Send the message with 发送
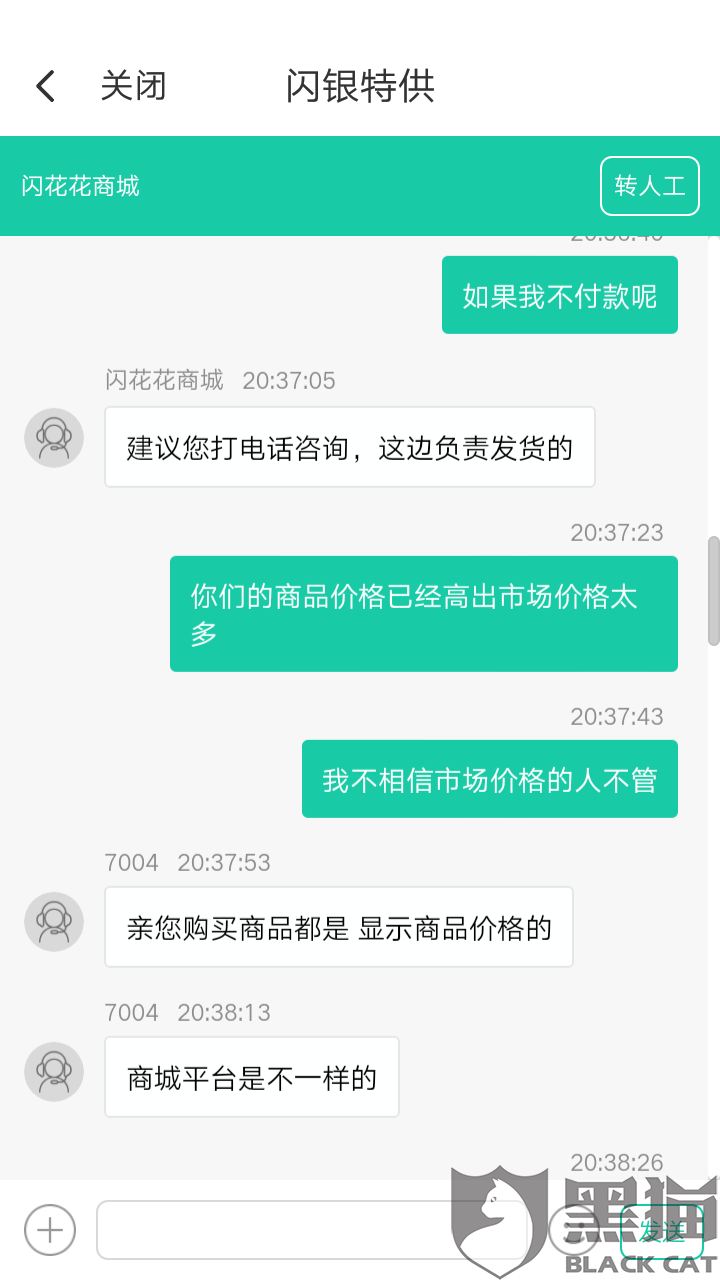The image size is (720, 1280). [662, 1231]
